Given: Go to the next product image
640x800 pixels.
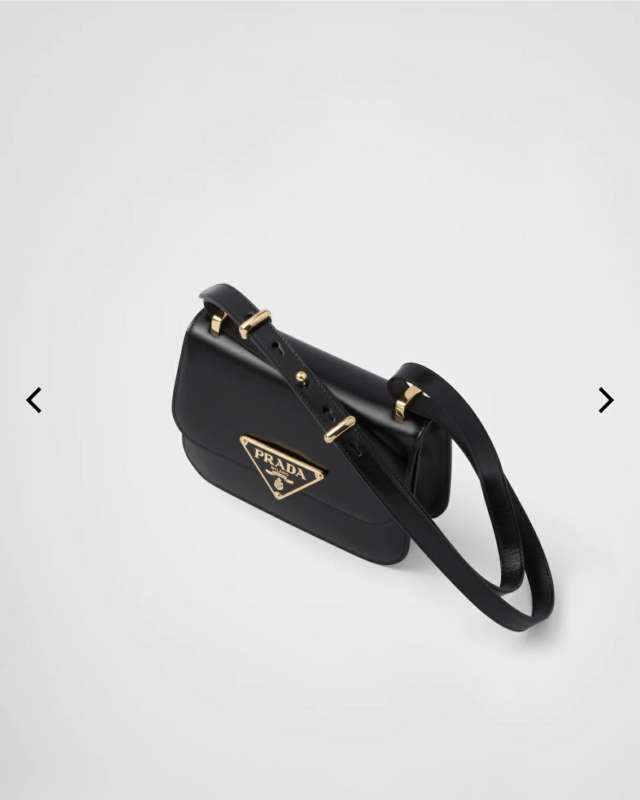Looking at the screenshot, I should tap(605, 400).
